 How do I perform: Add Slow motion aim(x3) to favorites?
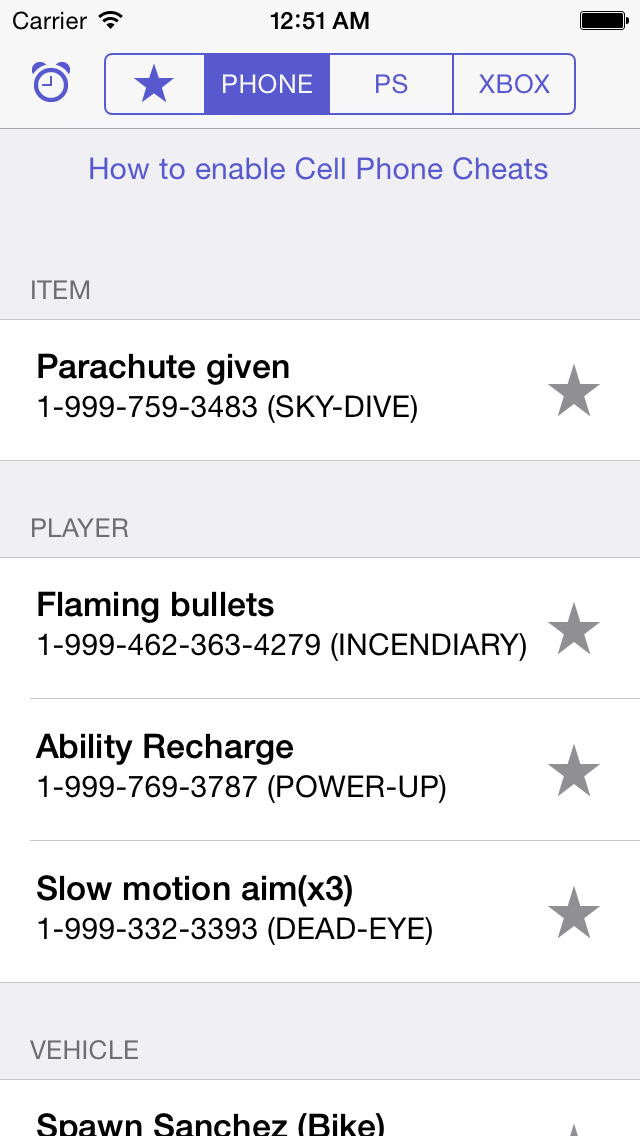[x=574, y=912]
